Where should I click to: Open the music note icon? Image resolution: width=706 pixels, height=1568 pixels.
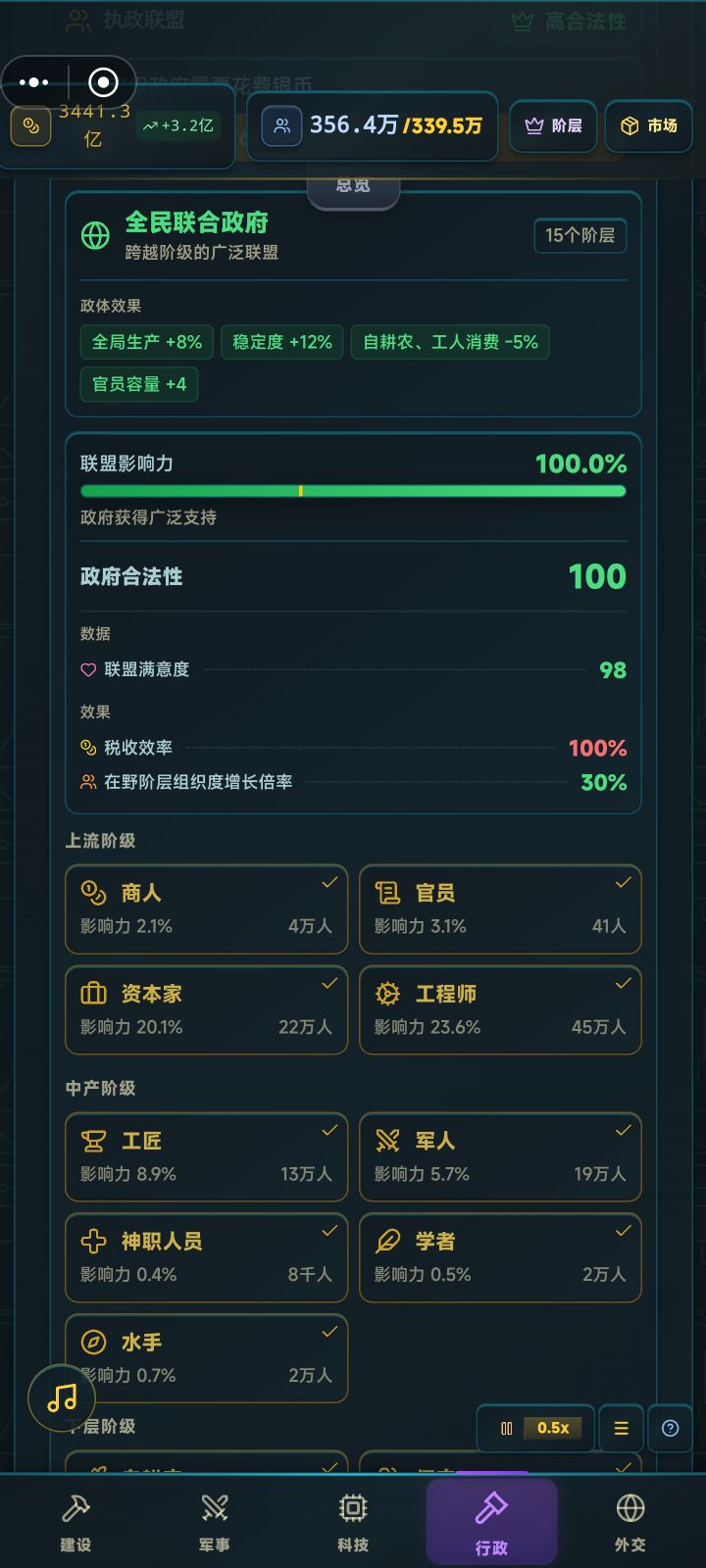coord(61,1398)
